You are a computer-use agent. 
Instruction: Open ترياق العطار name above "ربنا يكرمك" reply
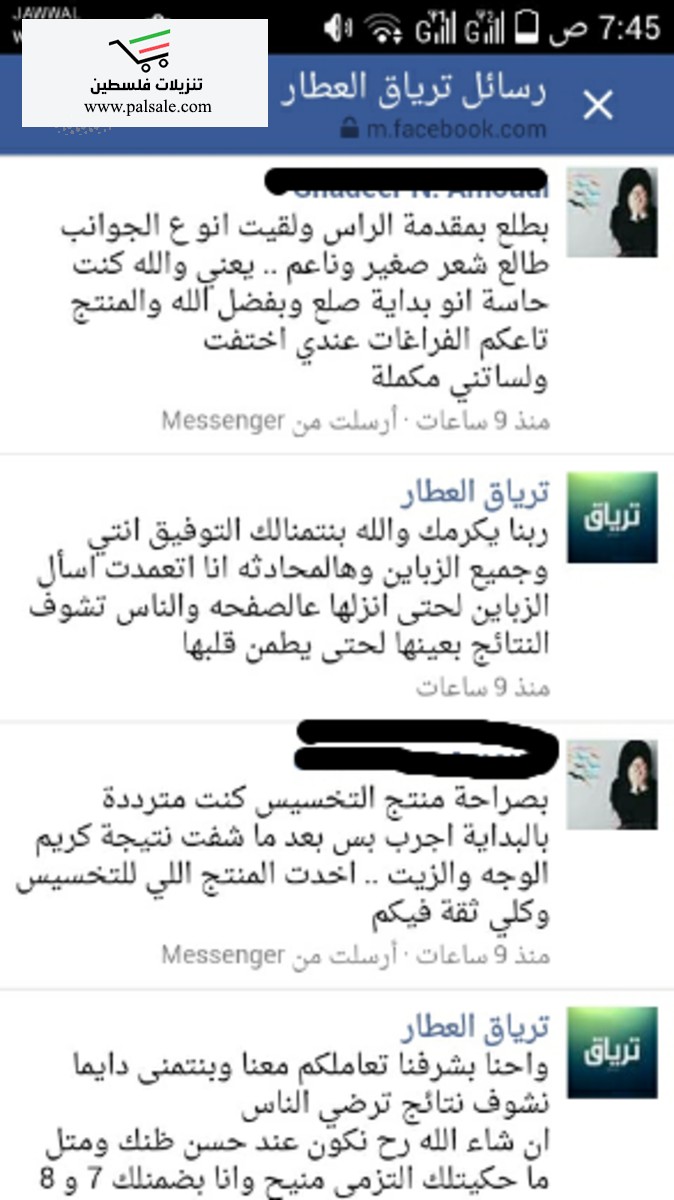pyautogui.click(x=475, y=492)
